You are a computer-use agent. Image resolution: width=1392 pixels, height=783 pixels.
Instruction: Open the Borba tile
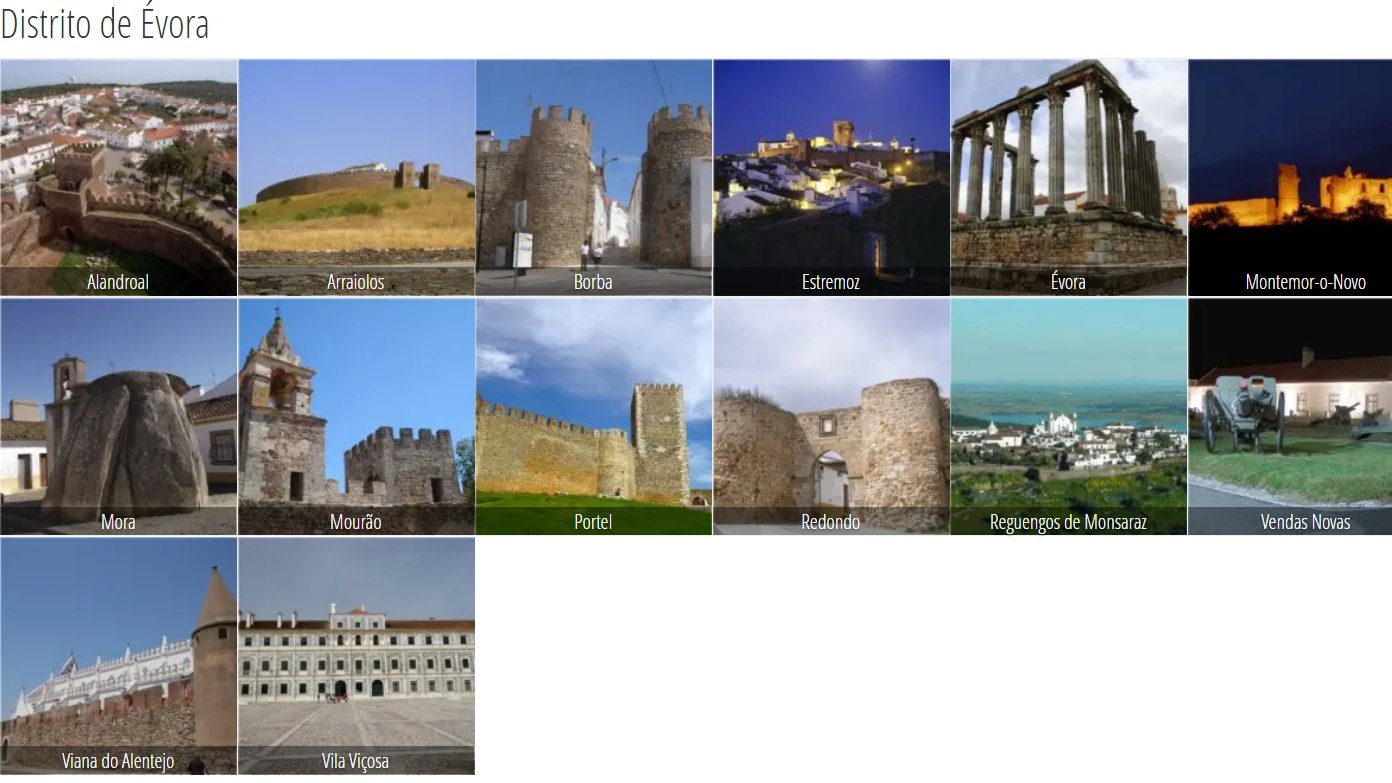click(593, 178)
